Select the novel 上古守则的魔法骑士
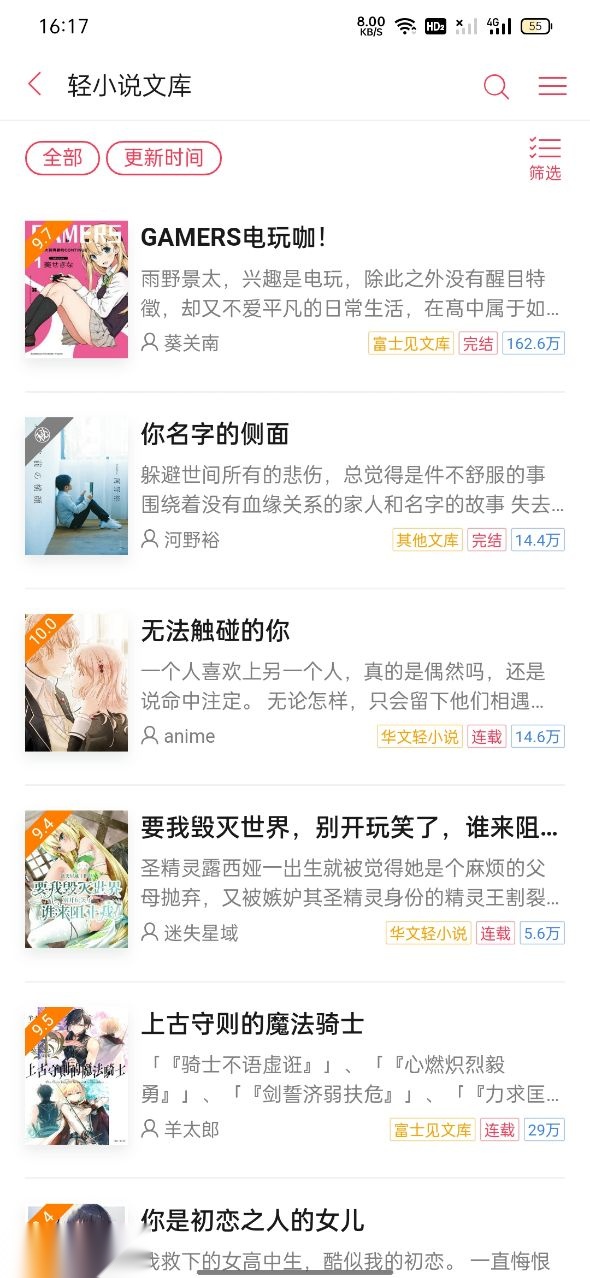 click(295, 1076)
